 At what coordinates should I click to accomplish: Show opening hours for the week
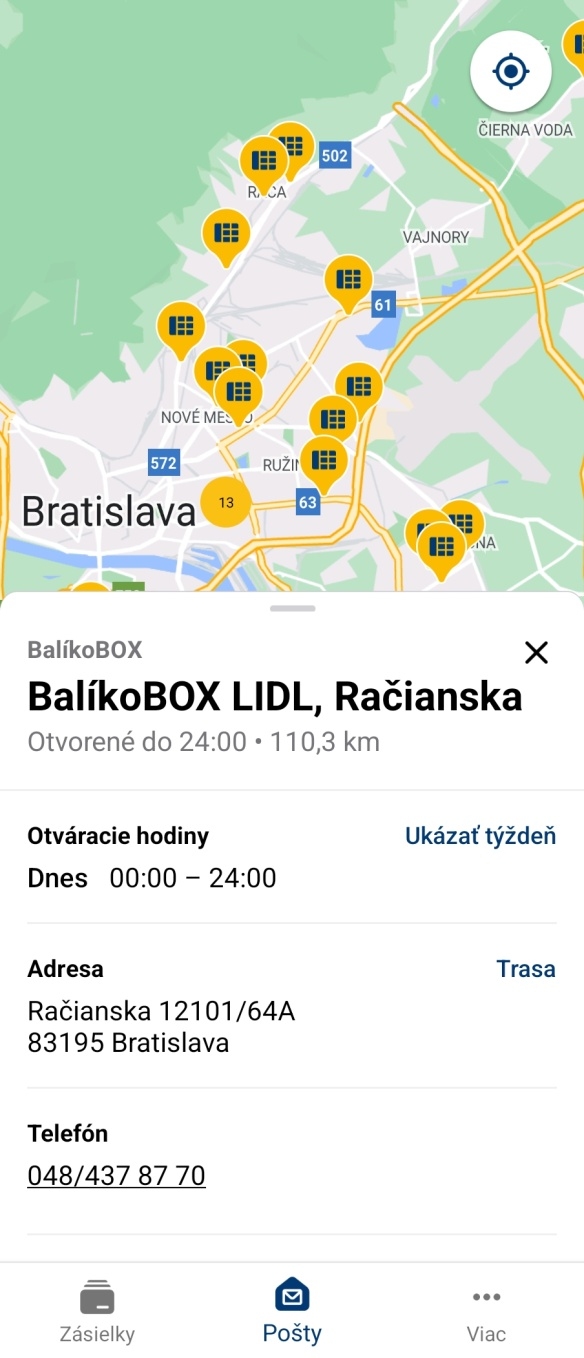[x=480, y=836]
